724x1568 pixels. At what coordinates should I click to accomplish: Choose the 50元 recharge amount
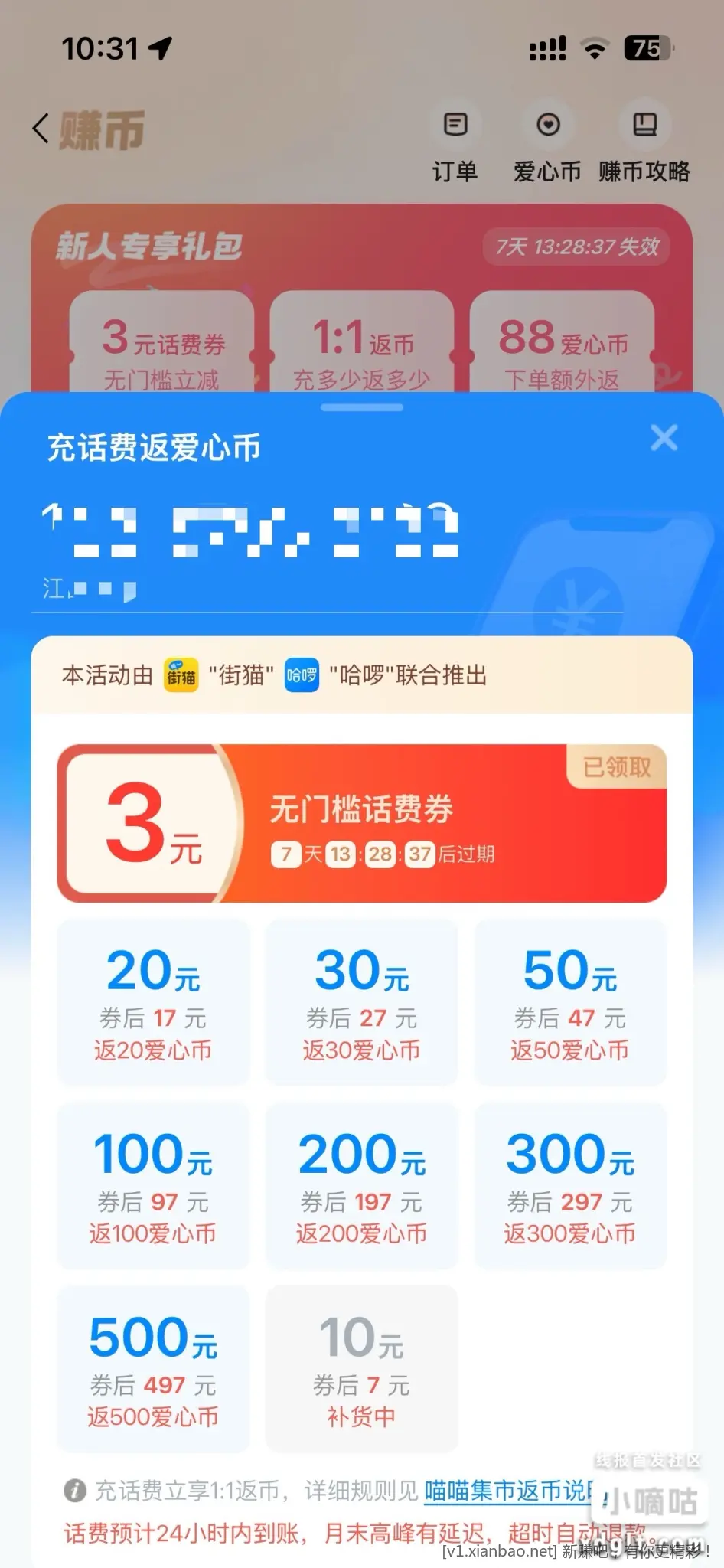click(570, 1002)
